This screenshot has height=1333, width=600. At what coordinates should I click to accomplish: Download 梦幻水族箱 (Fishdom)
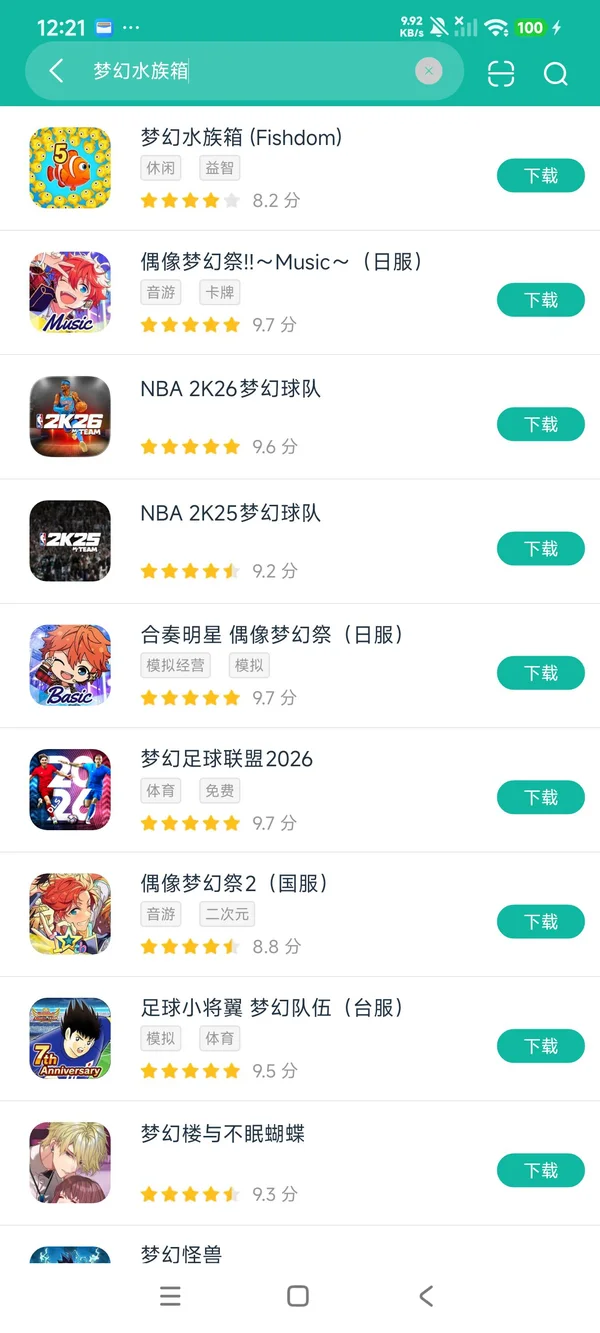click(x=540, y=176)
